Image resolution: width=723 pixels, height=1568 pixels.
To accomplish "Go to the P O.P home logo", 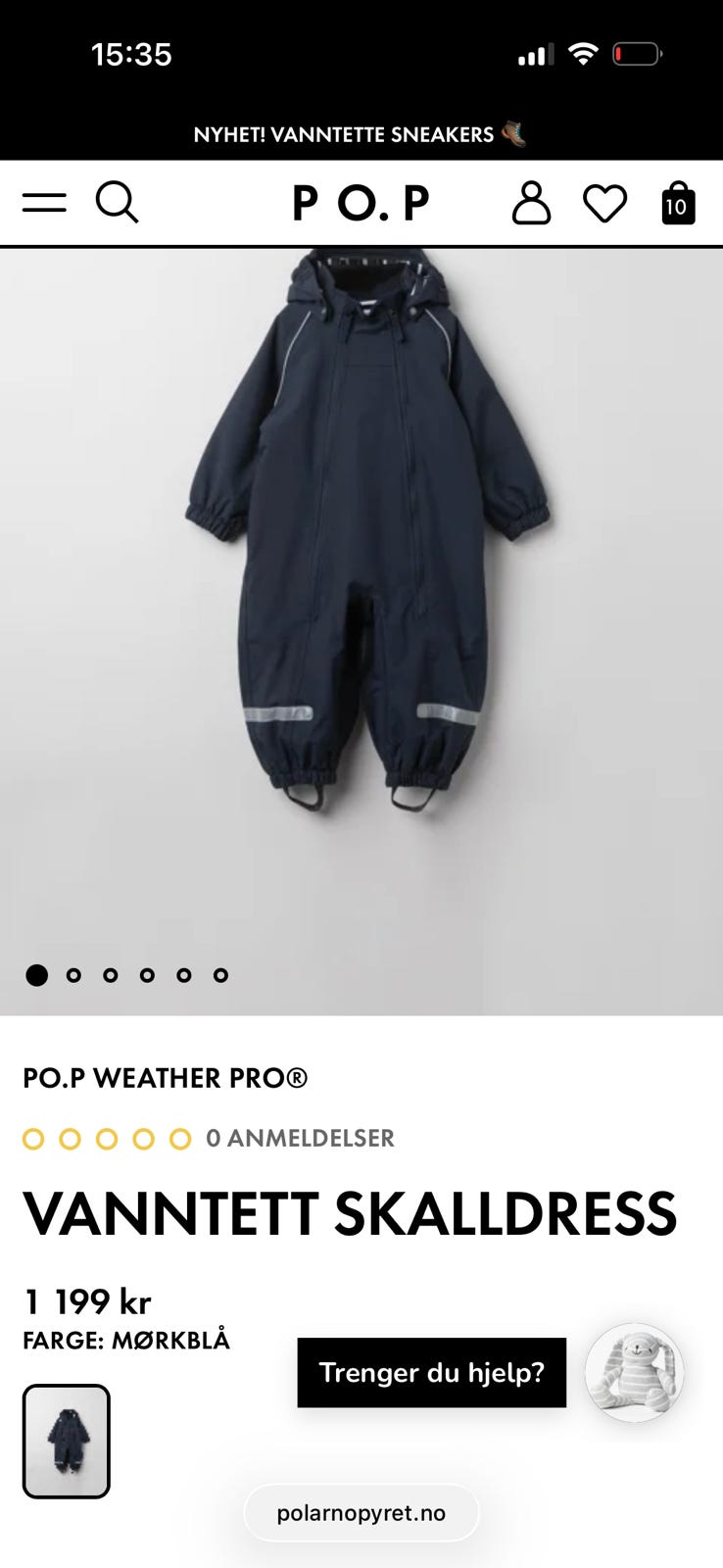I will [361, 204].
